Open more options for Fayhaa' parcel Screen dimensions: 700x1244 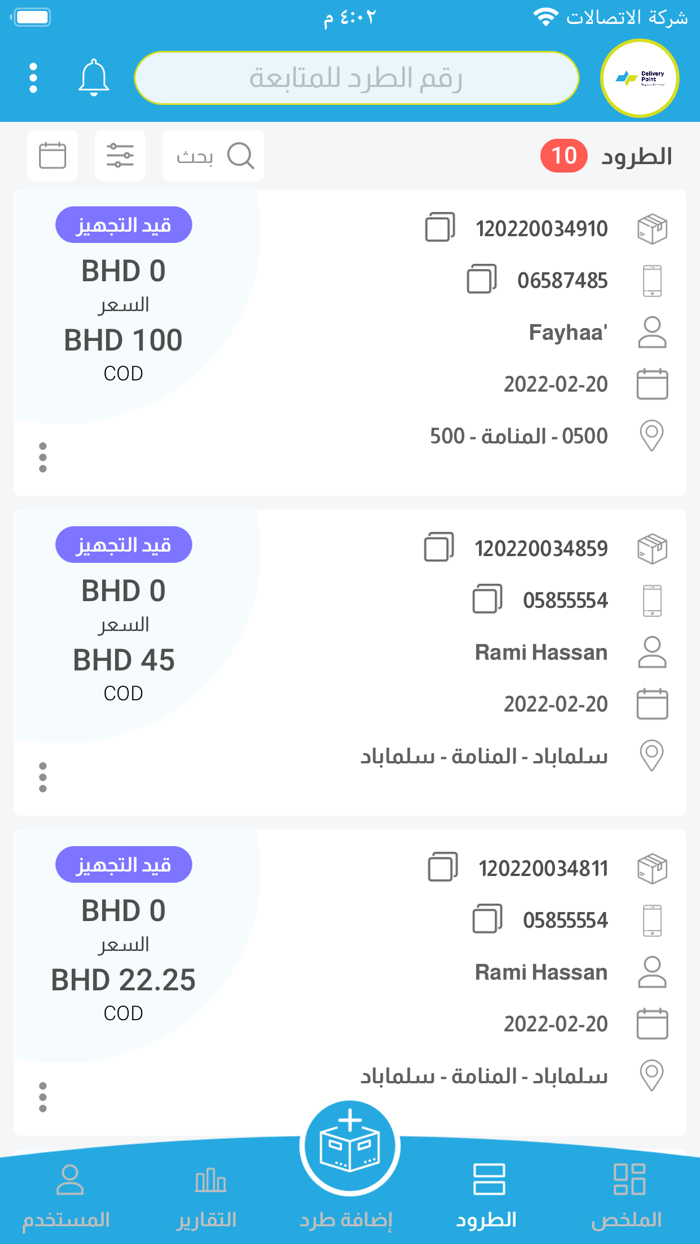[x=43, y=458]
